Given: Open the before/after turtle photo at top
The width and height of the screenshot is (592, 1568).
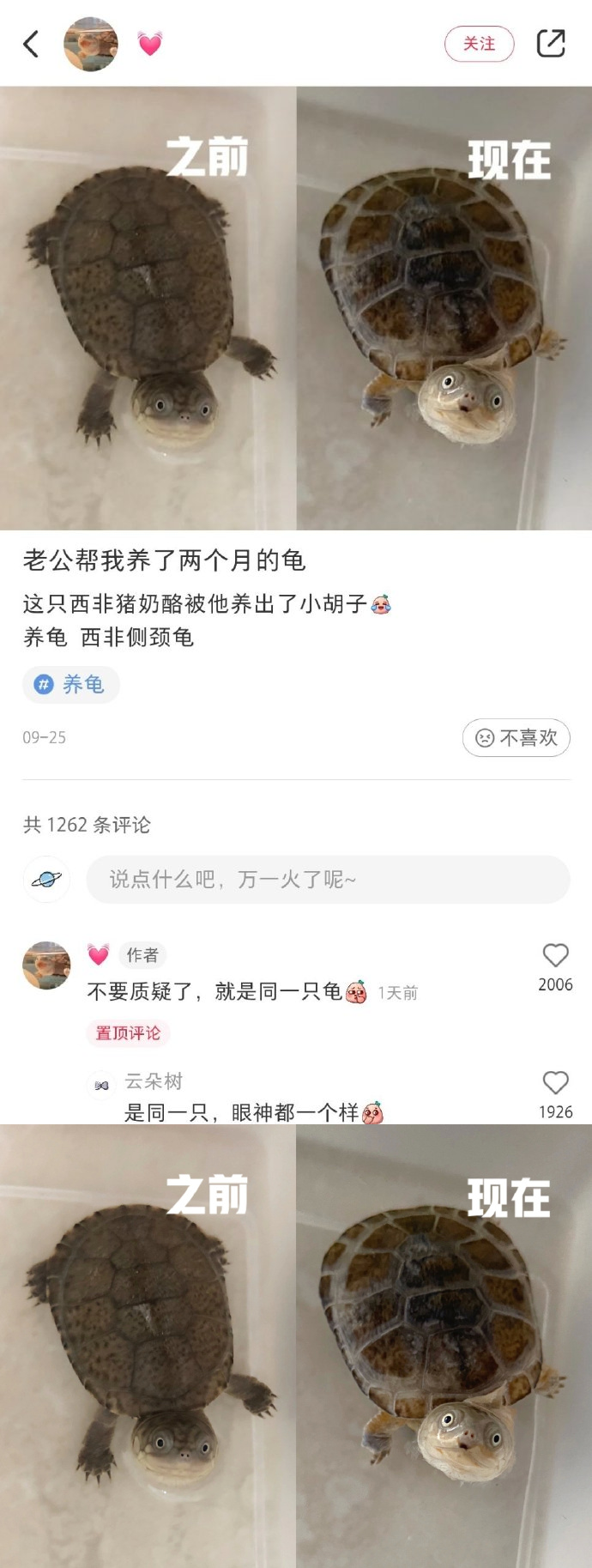Looking at the screenshot, I should (296, 307).
